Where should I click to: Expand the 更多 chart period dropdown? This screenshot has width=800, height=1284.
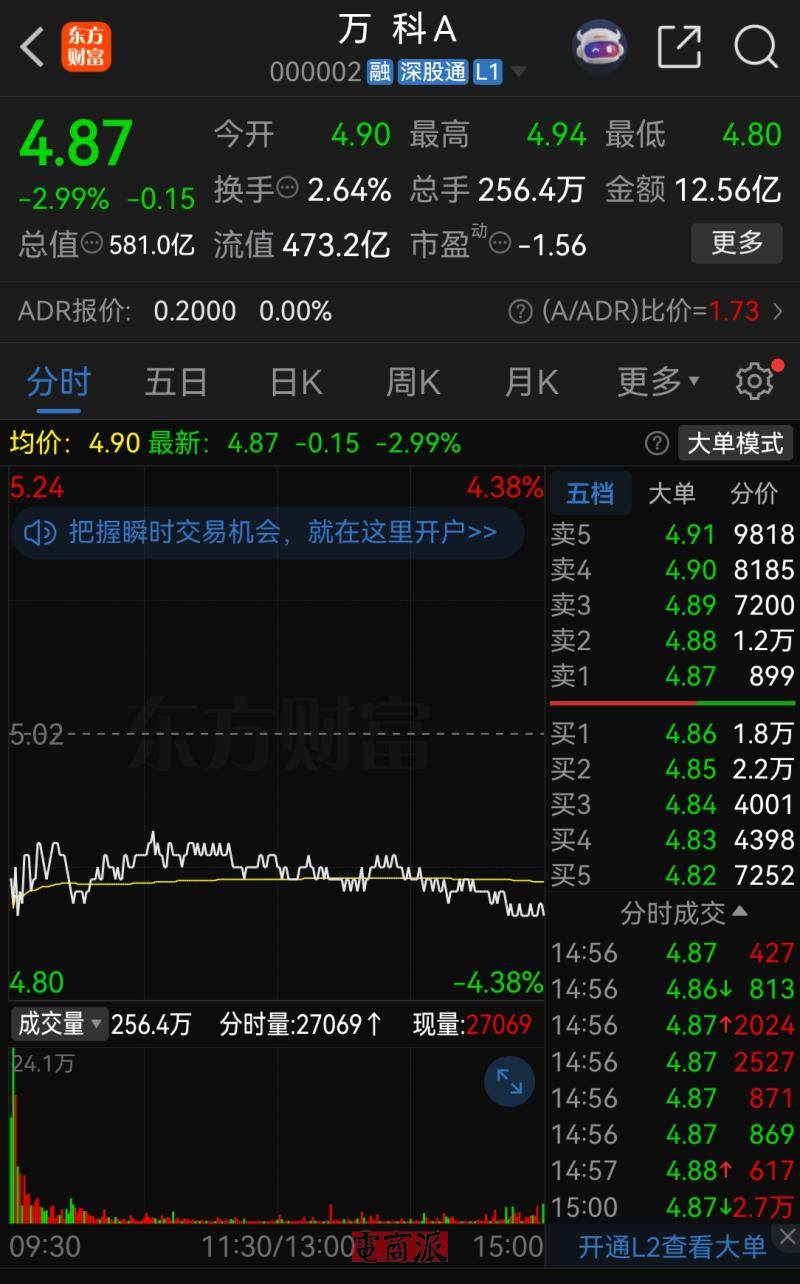coord(658,381)
